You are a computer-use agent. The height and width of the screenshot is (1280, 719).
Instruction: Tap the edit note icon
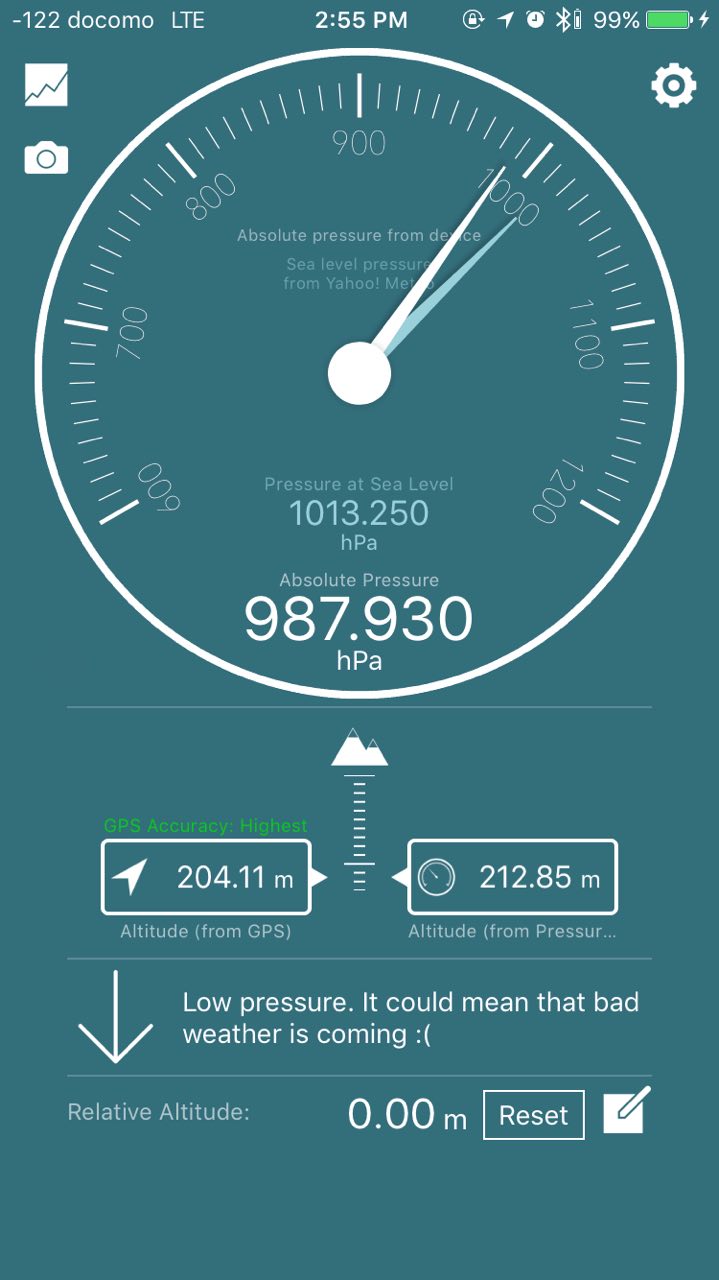click(627, 1112)
